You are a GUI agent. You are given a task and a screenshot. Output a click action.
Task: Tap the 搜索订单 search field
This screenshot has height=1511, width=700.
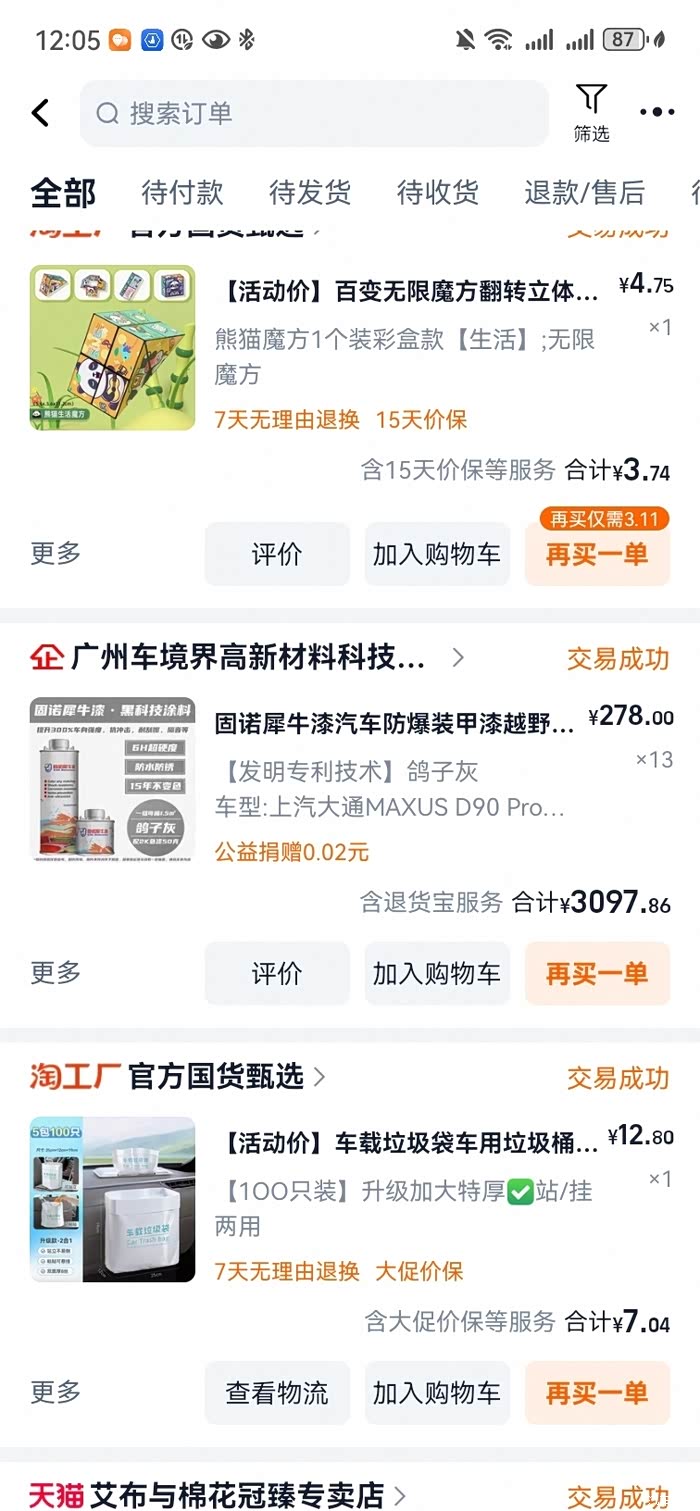314,113
